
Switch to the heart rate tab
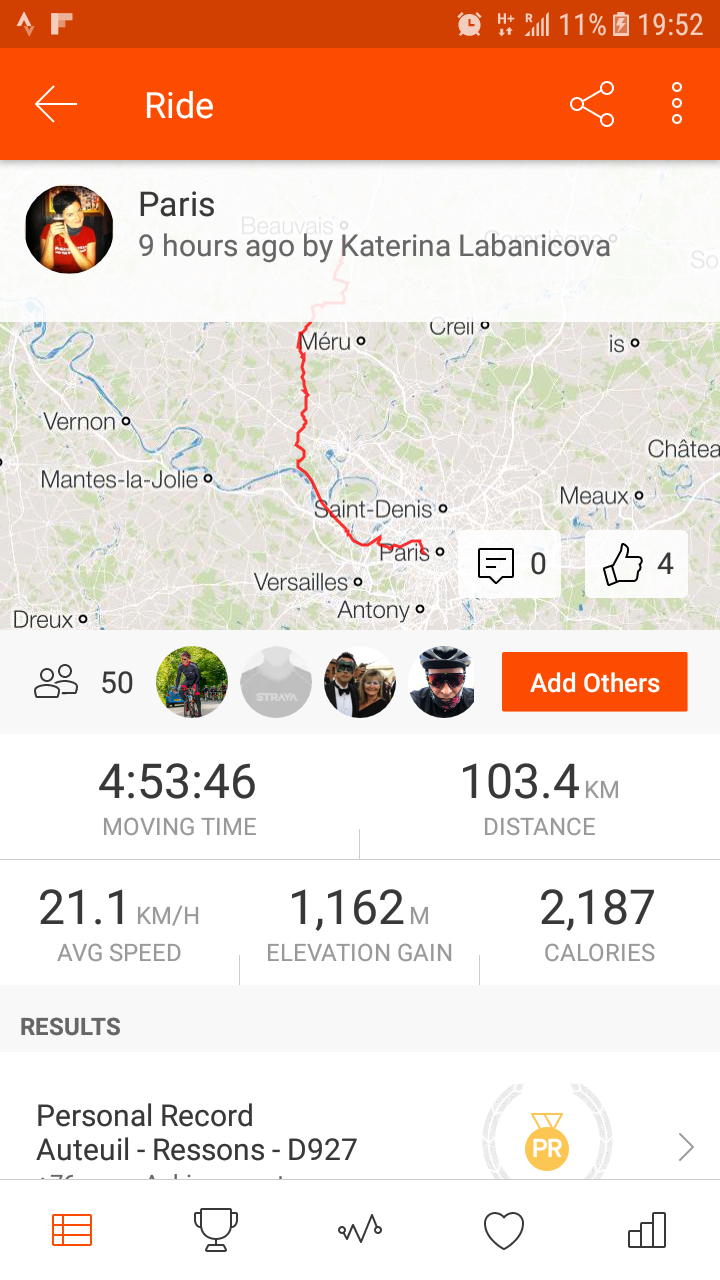tap(504, 1230)
